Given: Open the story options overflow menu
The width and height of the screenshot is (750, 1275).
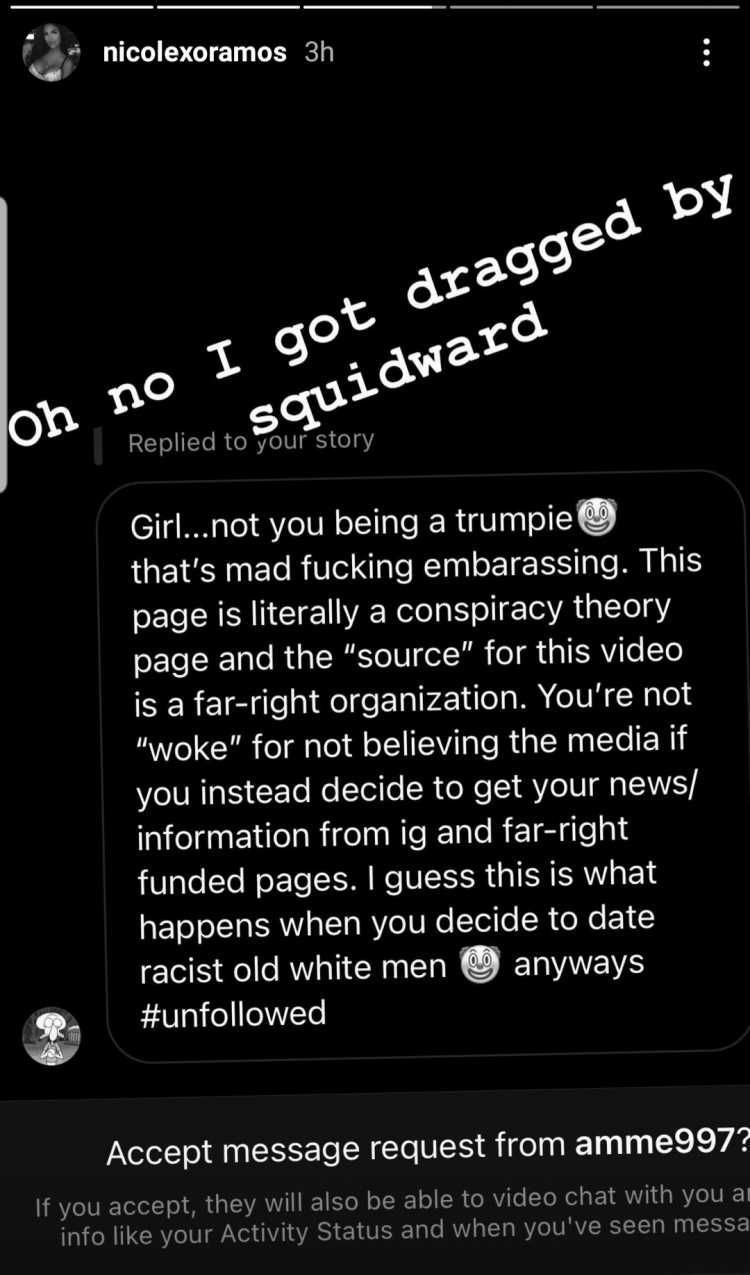Looking at the screenshot, I should coord(707,53).
